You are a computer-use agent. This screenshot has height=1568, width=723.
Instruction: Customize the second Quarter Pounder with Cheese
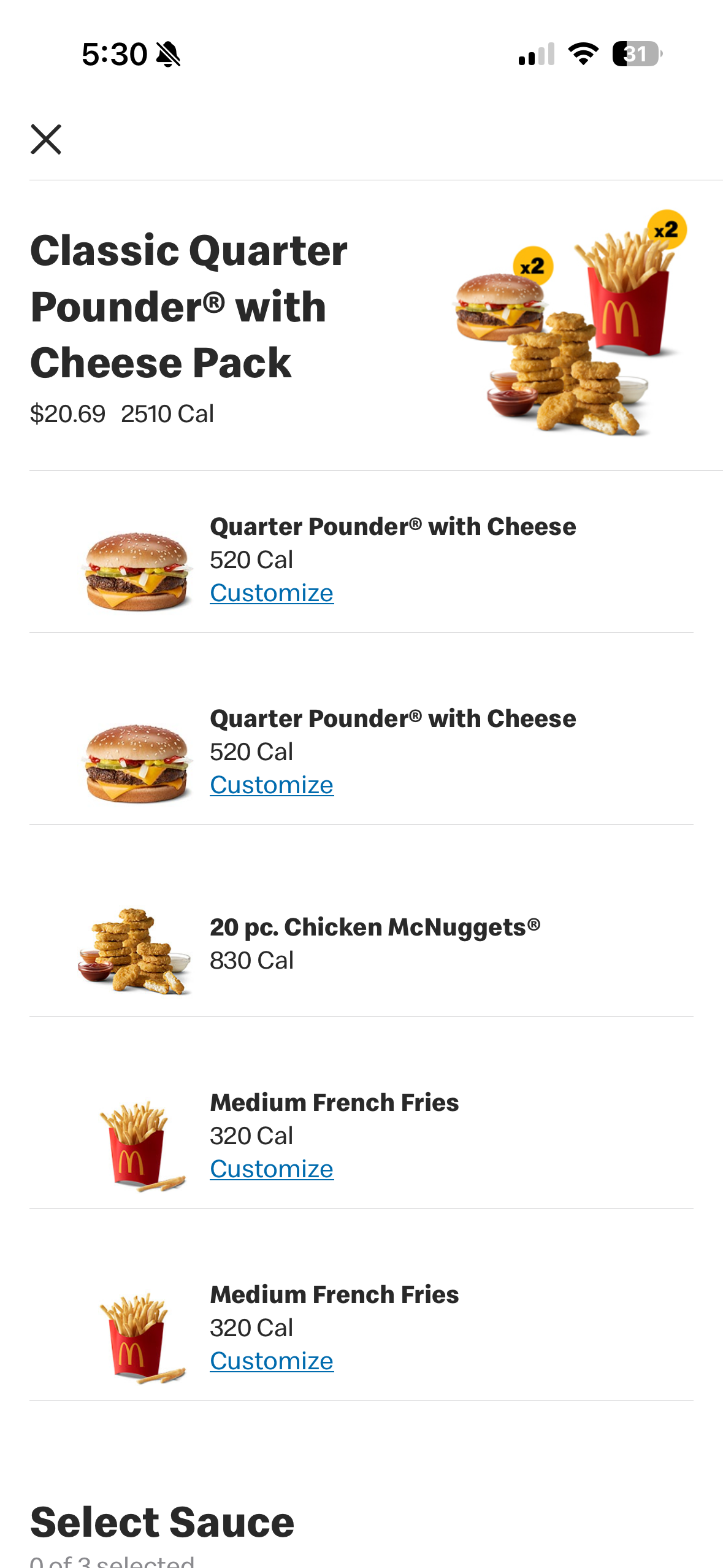pos(271,785)
